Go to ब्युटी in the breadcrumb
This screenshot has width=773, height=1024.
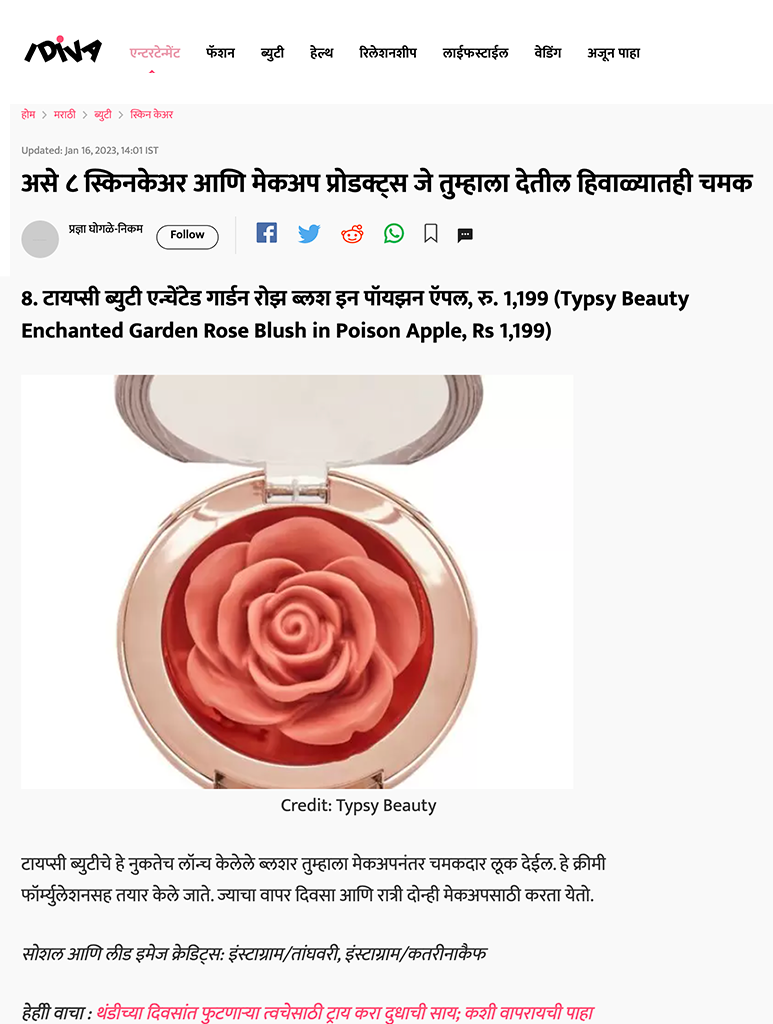[103, 115]
